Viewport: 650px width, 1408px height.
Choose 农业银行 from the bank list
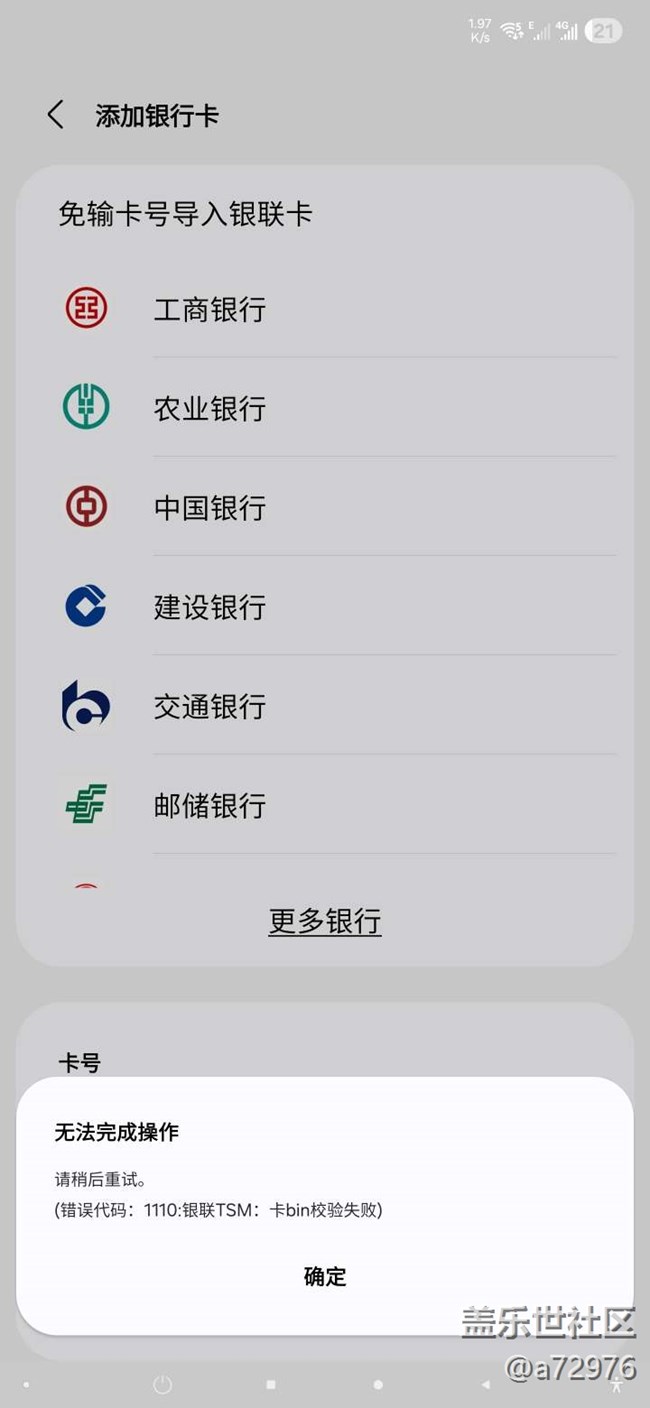coord(325,408)
